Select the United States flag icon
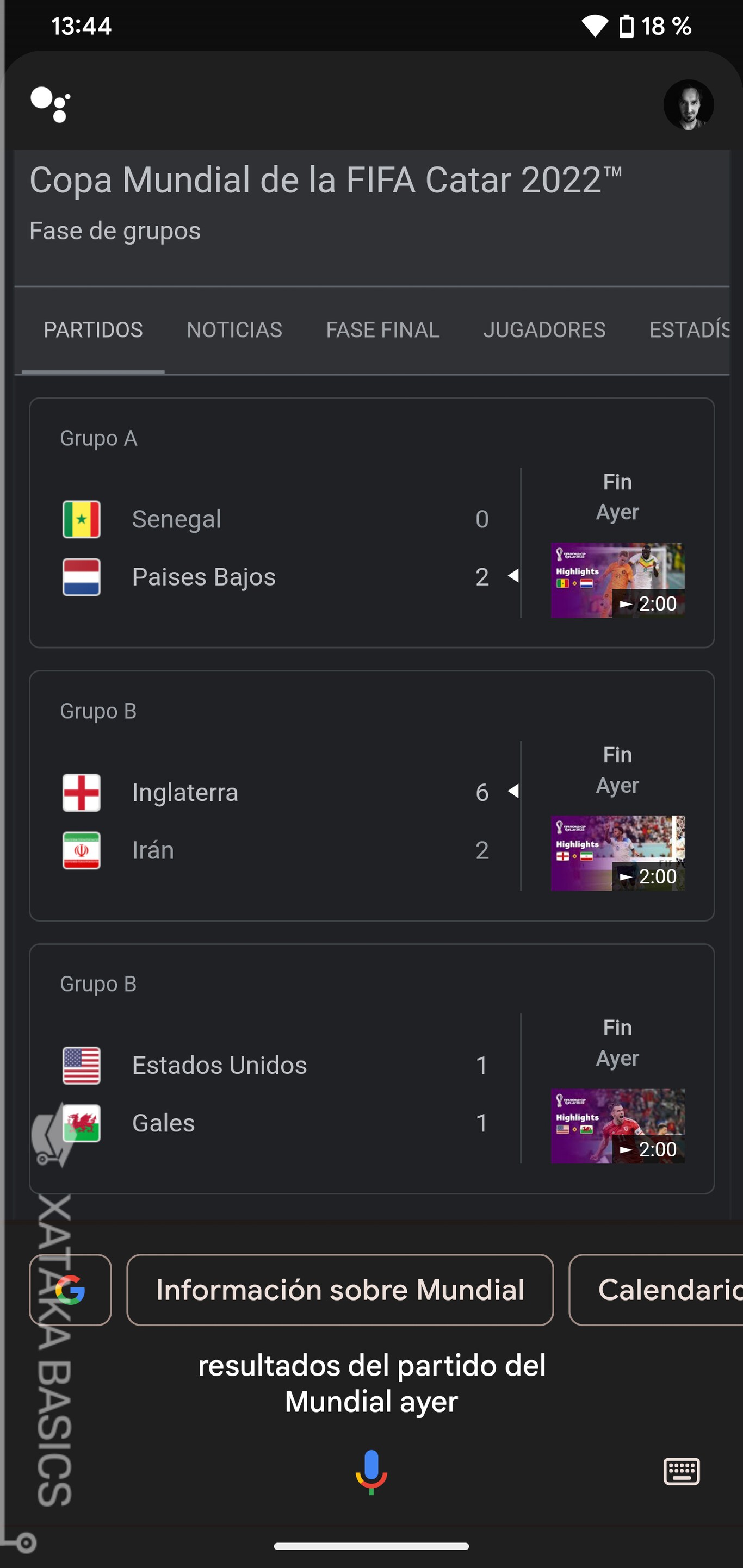This screenshot has height=1568, width=743. point(80,1065)
